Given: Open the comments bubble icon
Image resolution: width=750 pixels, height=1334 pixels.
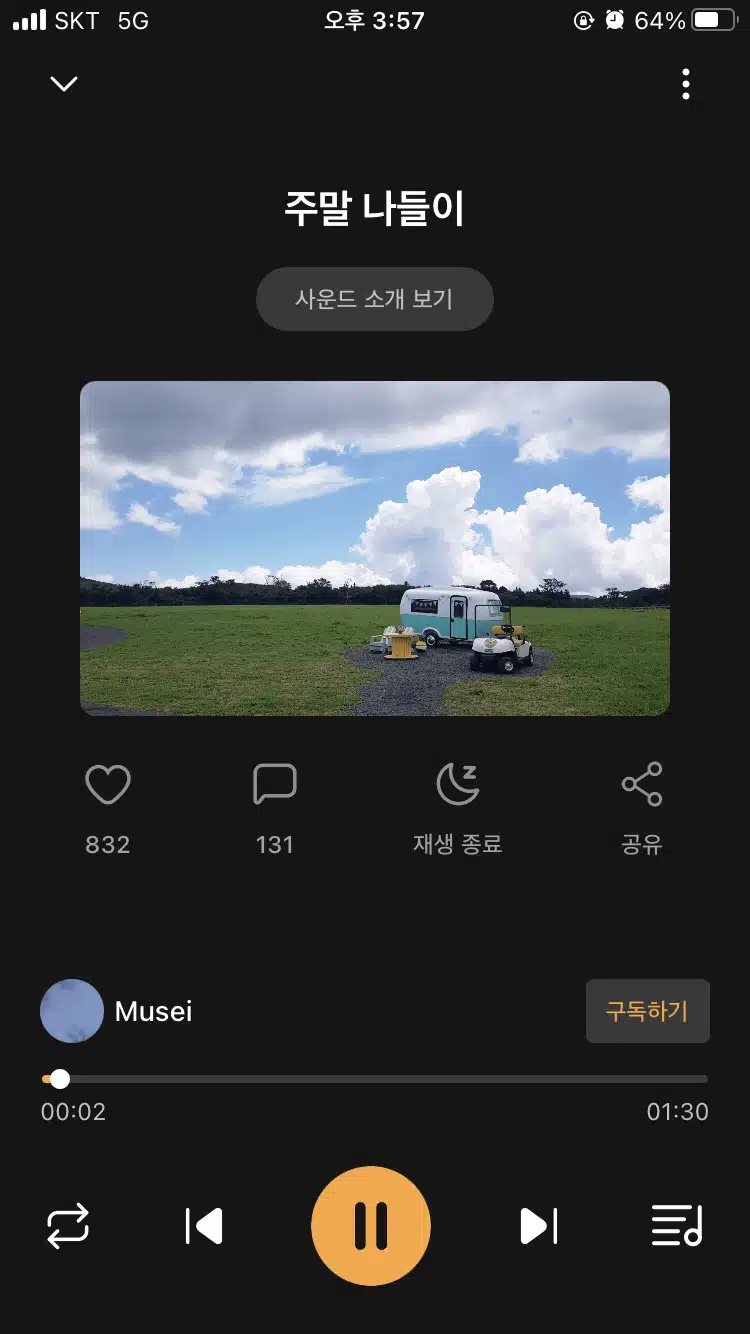Looking at the screenshot, I should tap(275, 785).
